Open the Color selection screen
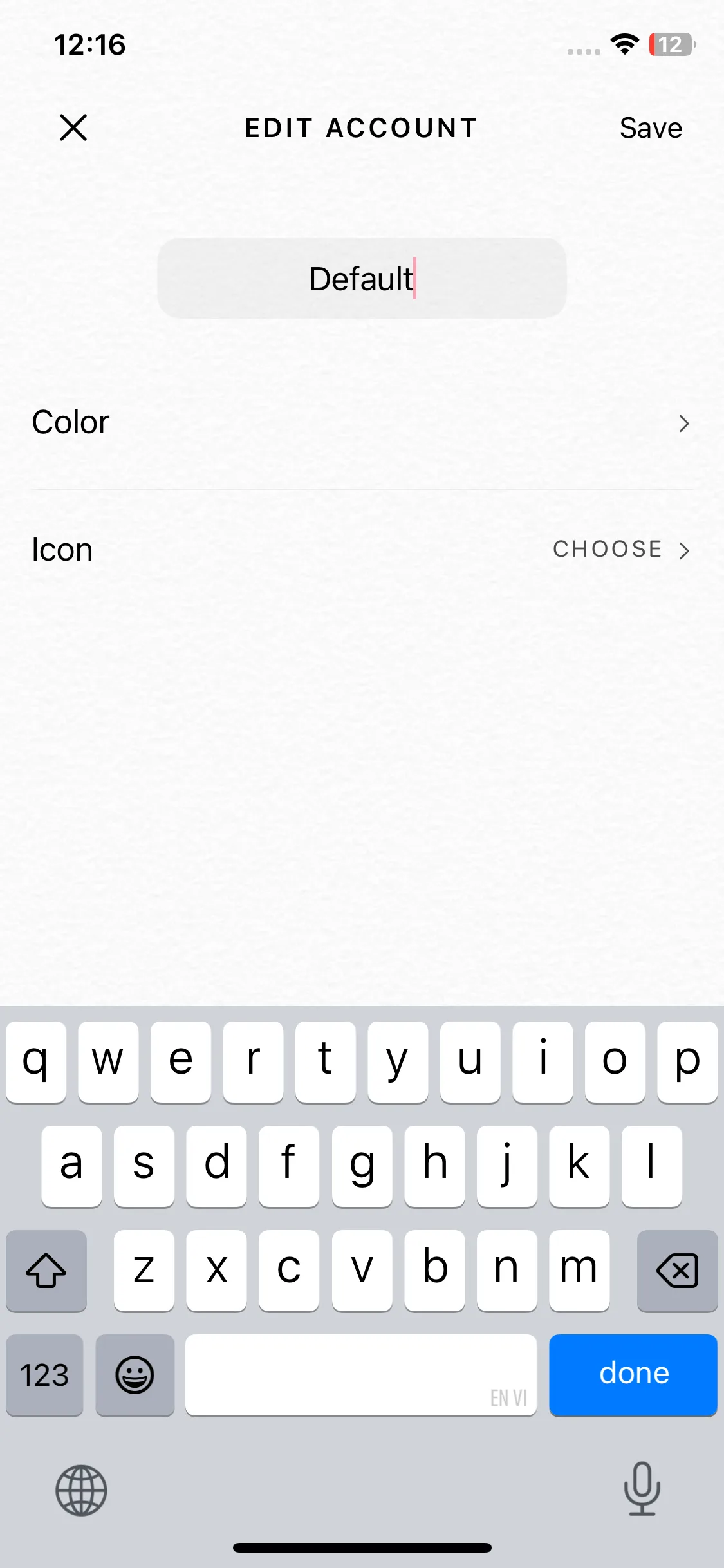724x1568 pixels. (x=362, y=422)
